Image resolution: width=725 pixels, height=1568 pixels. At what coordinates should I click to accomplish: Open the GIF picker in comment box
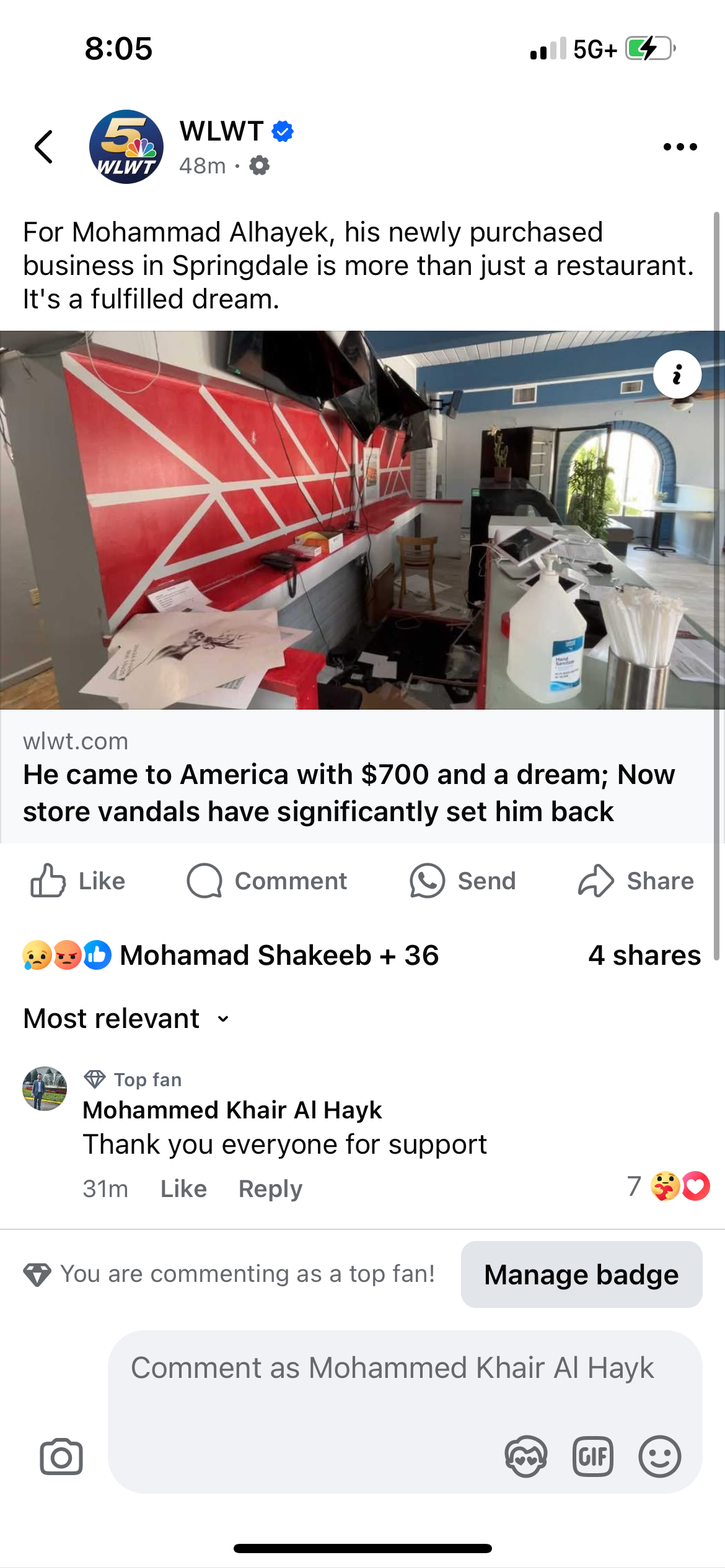coord(592,1457)
